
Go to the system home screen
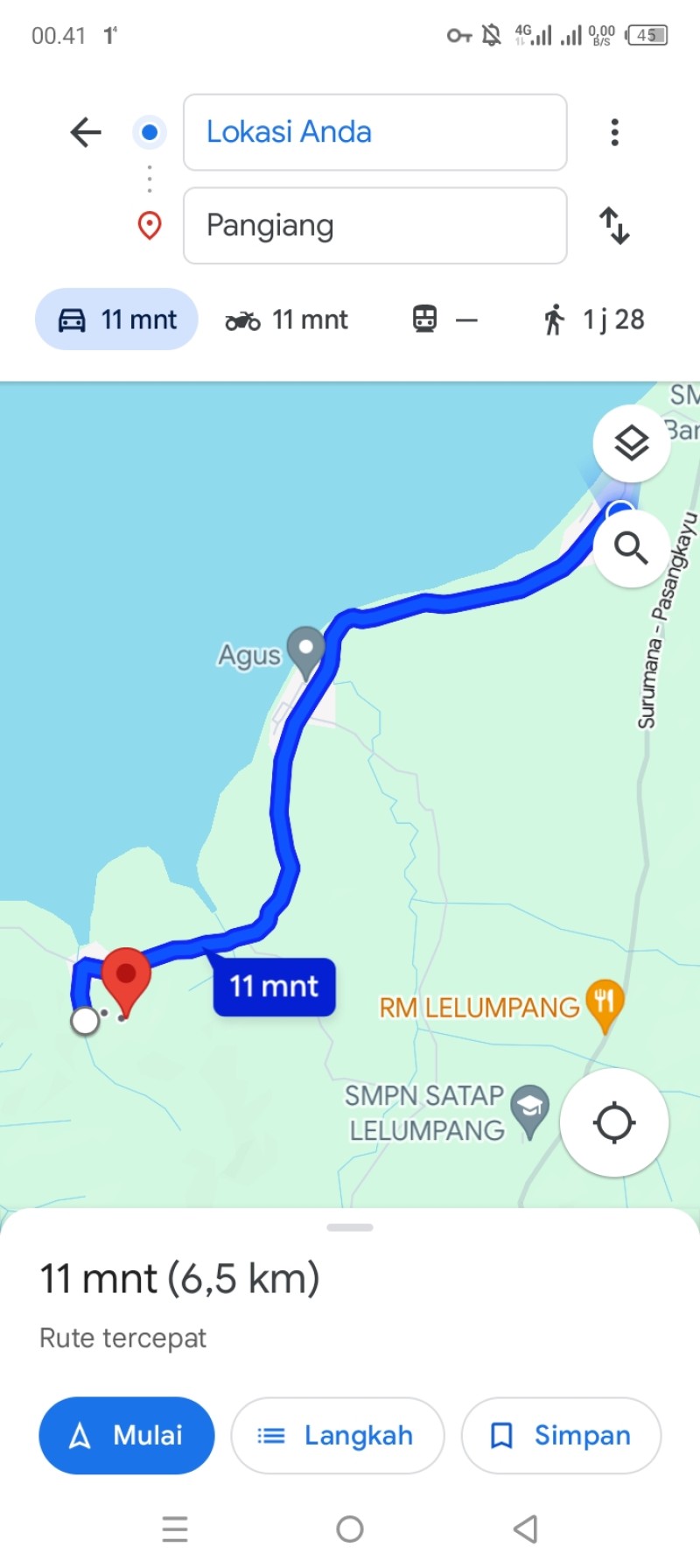coord(350,1529)
